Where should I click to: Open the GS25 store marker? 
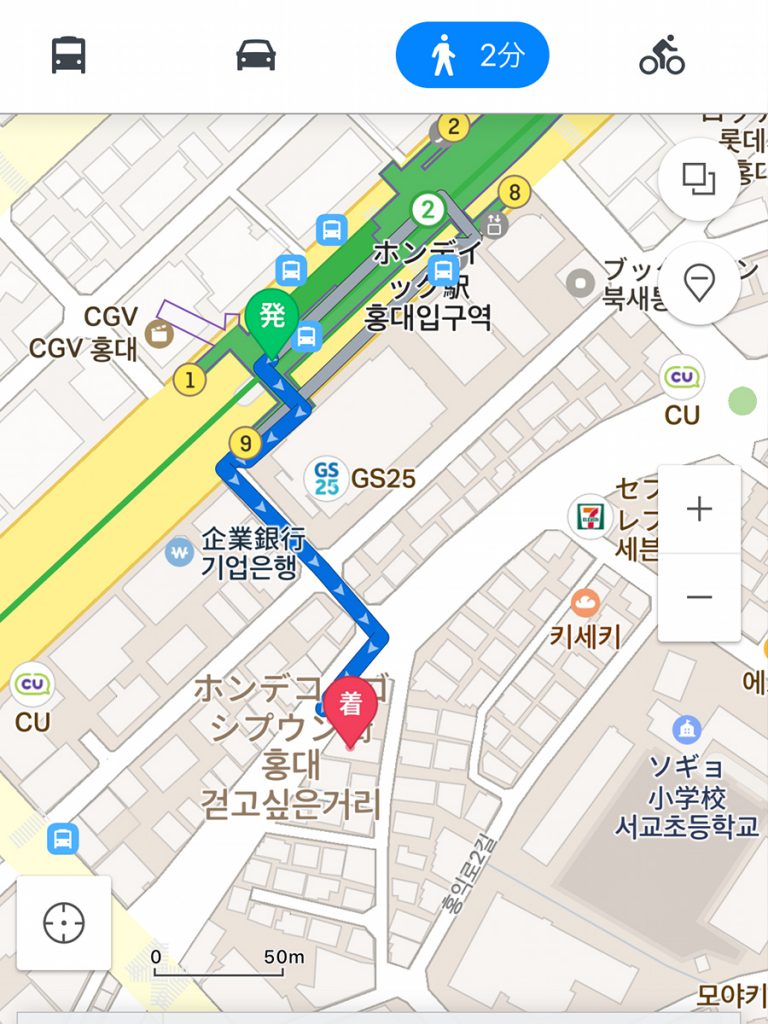click(x=326, y=478)
